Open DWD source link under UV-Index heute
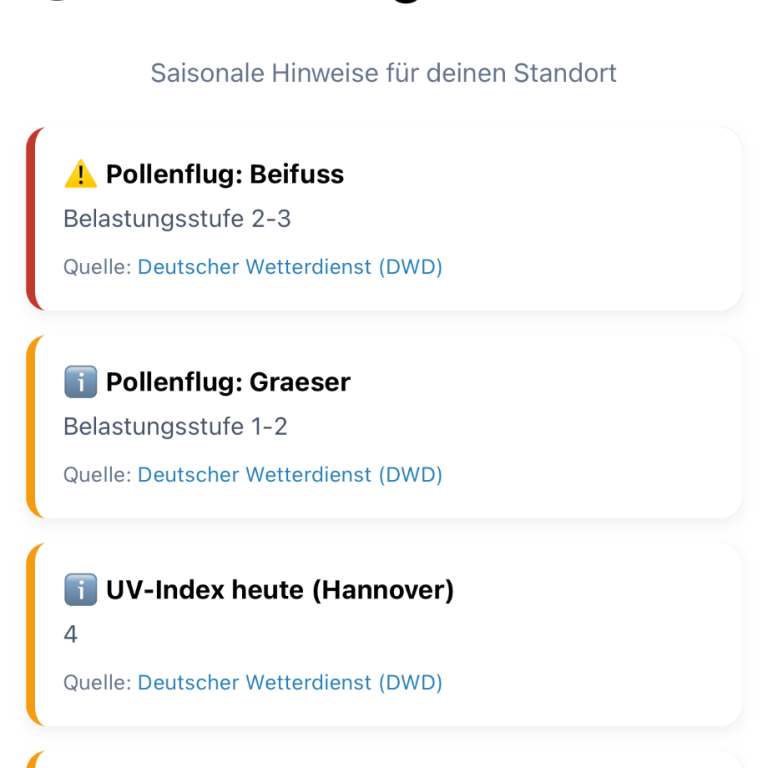Image resolution: width=768 pixels, height=768 pixels. [290, 682]
